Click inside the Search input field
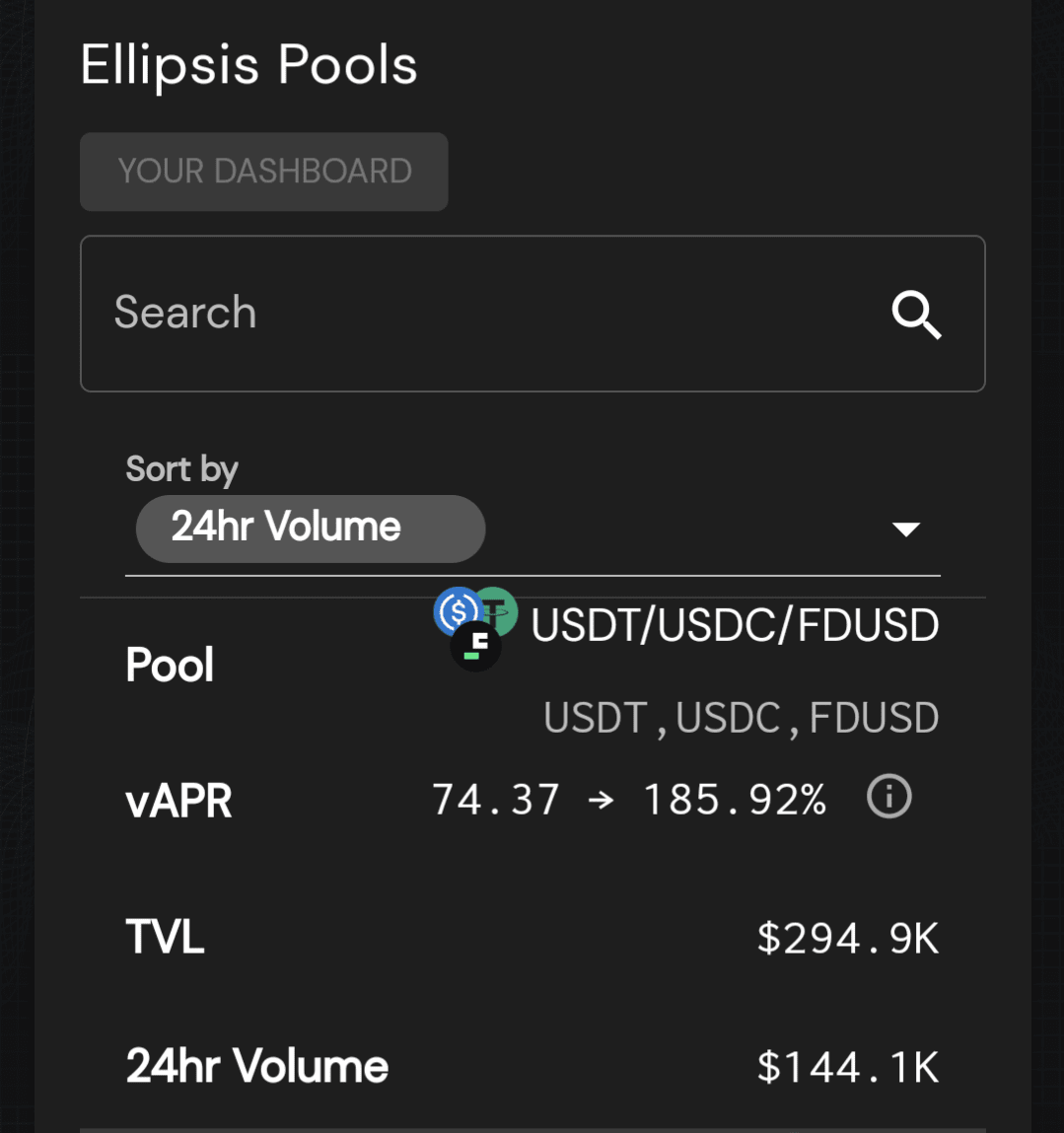This screenshot has width=1064, height=1133. tap(394, 313)
